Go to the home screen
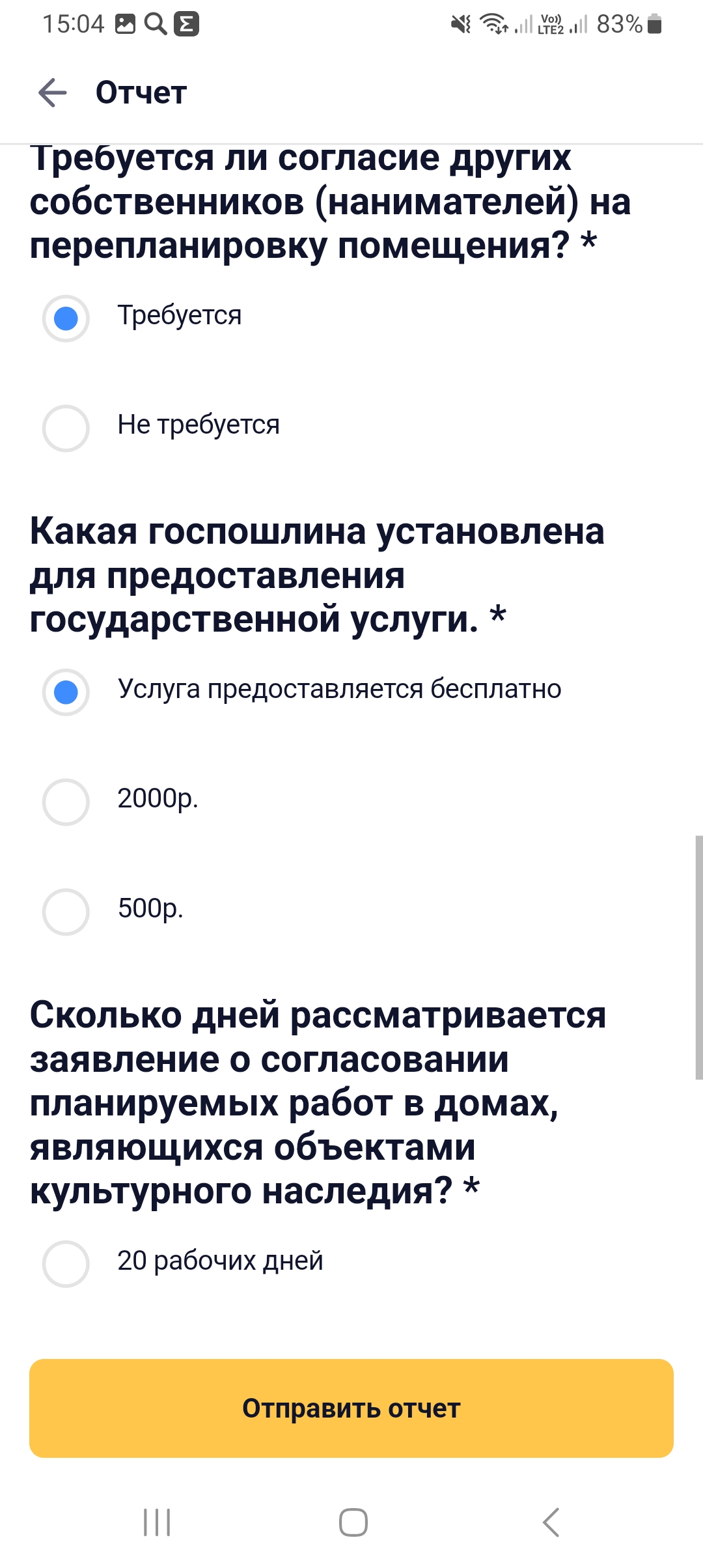This screenshot has width=703, height=1568. coord(353,1522)
